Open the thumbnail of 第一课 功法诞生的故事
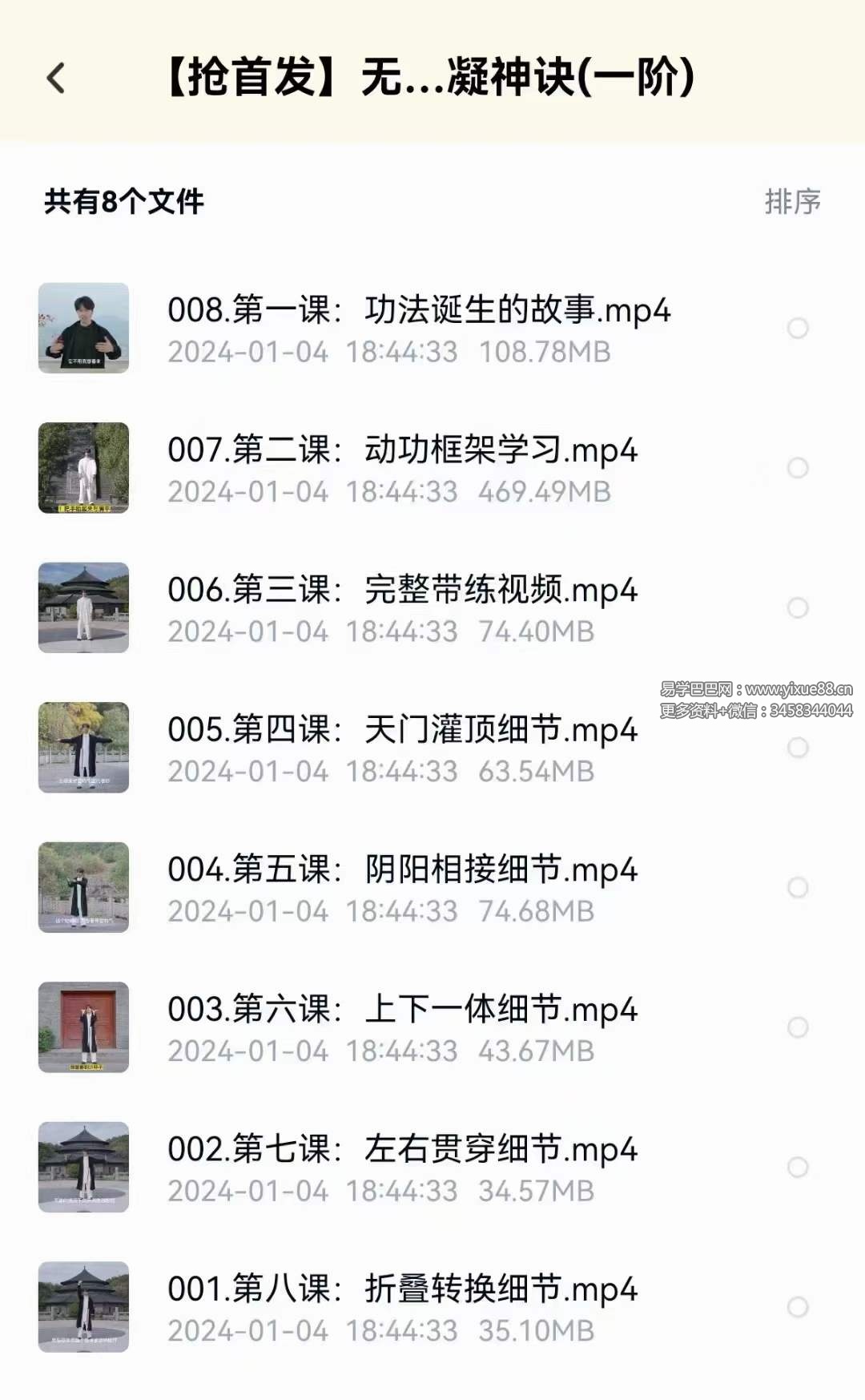The height and width of the screenshot is (1400, 865). (84, 327)
